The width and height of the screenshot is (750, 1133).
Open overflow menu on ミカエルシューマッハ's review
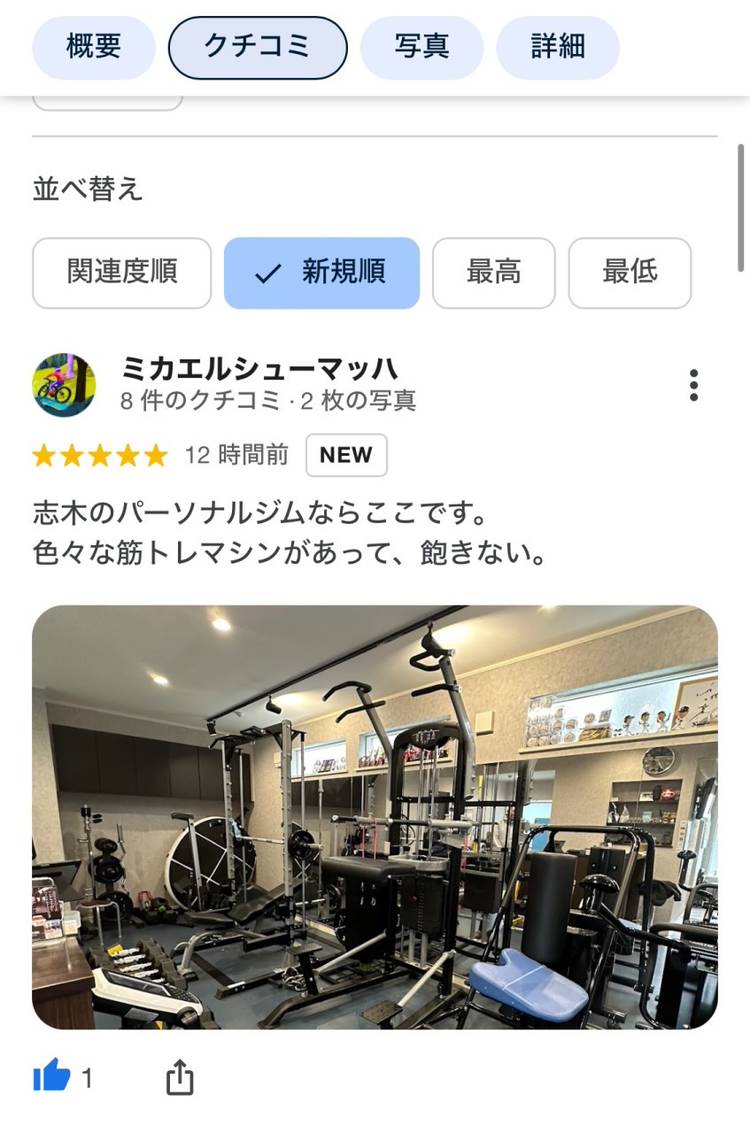click(693, 385)
